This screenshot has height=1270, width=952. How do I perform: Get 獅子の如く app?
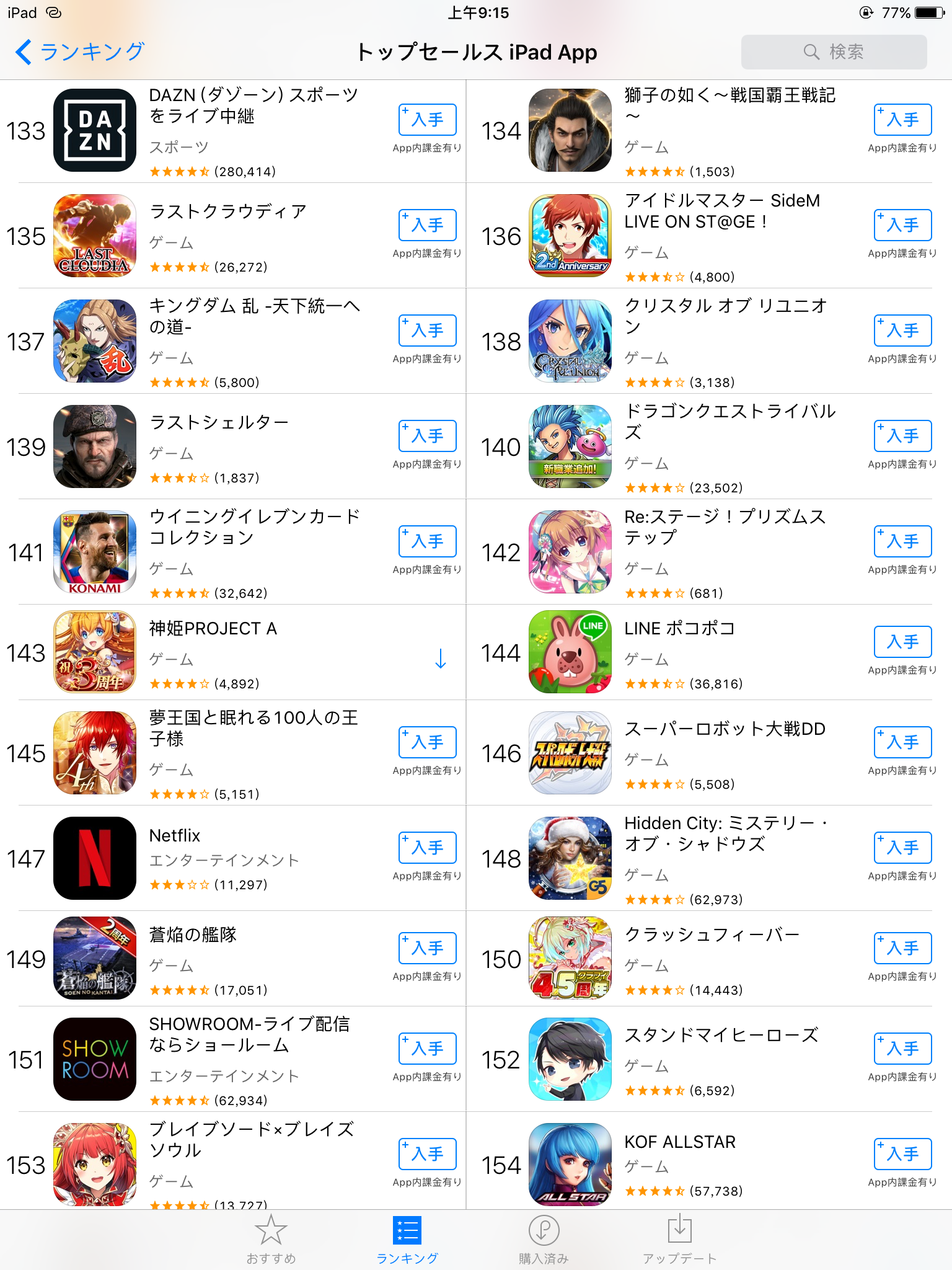[902, 120]
